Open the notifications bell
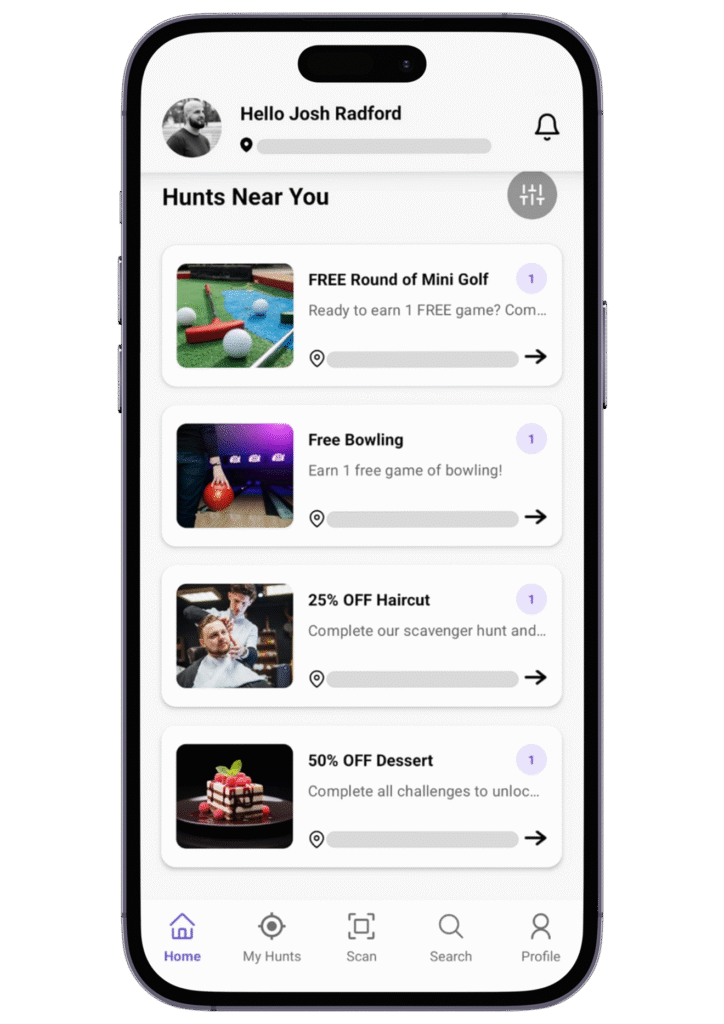724x1024 pixels. 546,127
